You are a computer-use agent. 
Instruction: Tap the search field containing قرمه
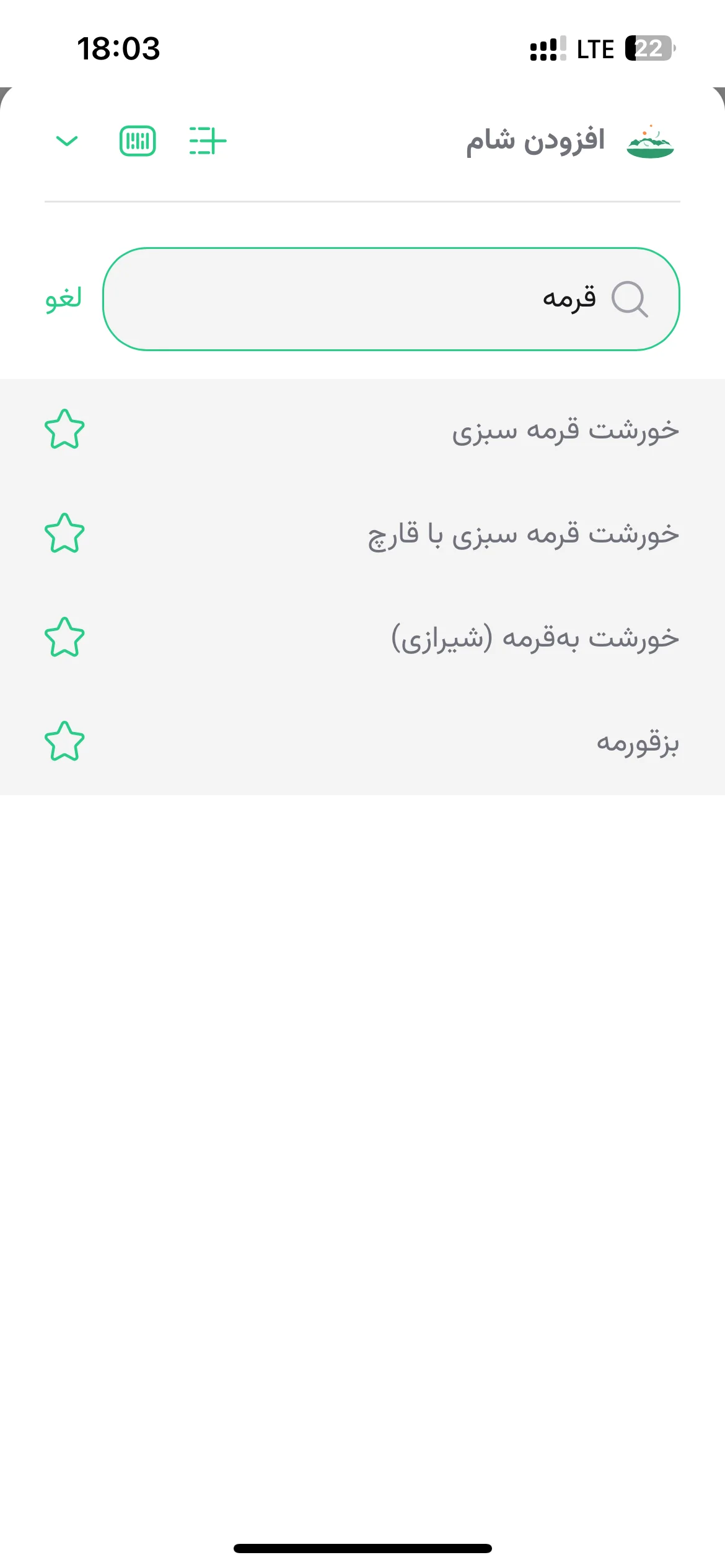[391, 299]
